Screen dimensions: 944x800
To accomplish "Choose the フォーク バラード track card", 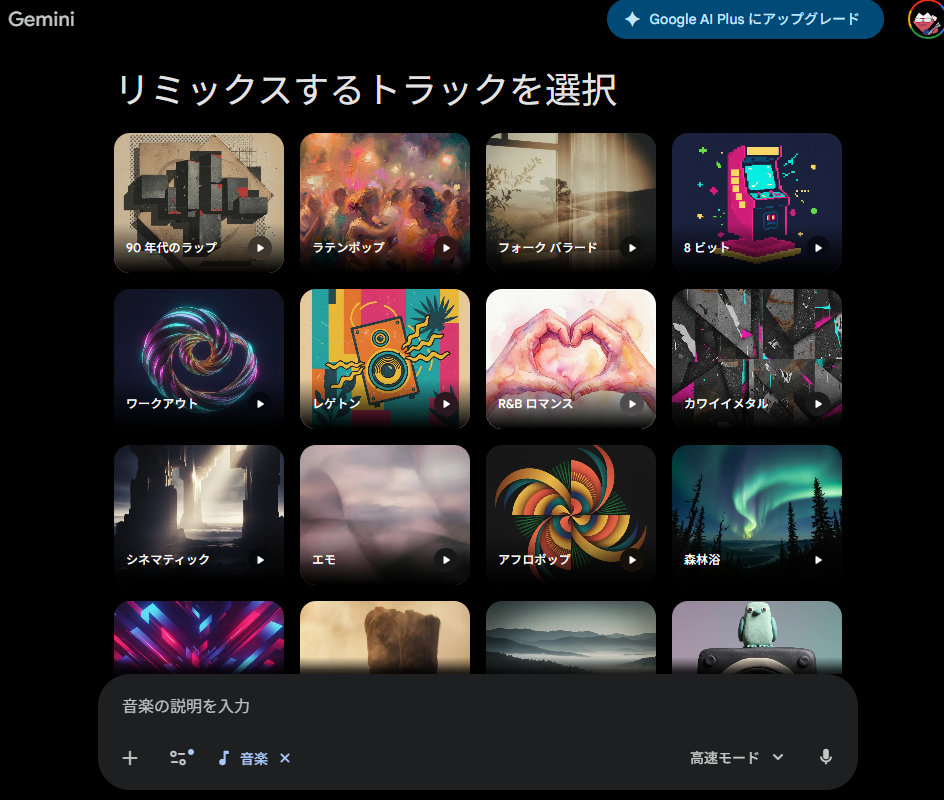I will 570,200.
